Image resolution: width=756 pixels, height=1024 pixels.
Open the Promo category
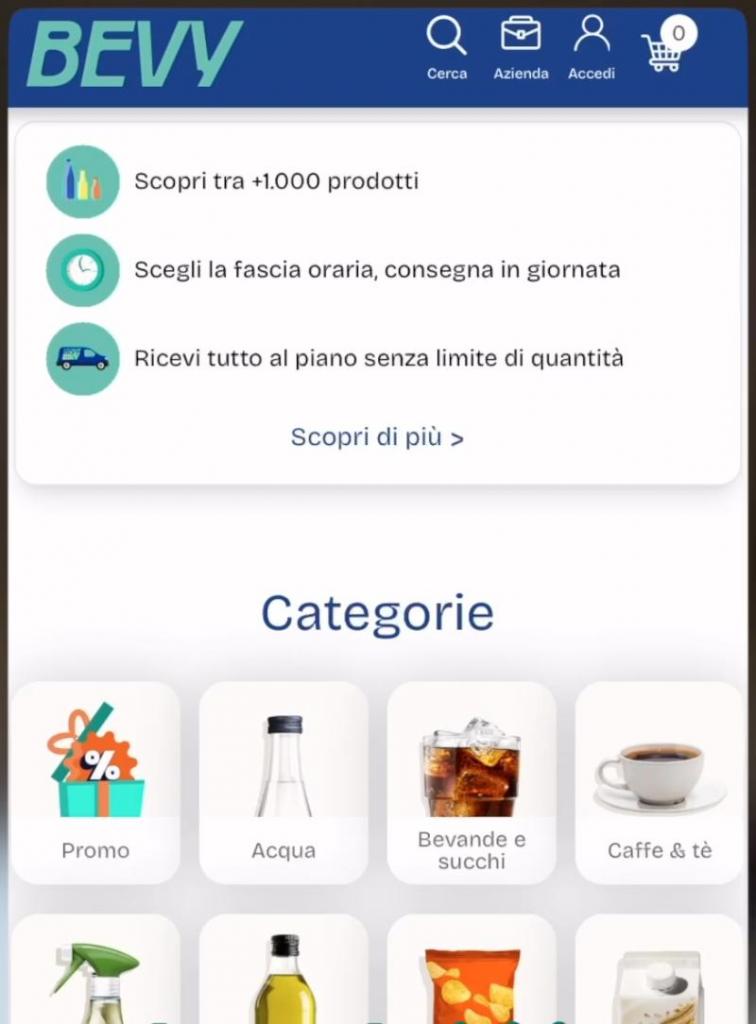96,782
